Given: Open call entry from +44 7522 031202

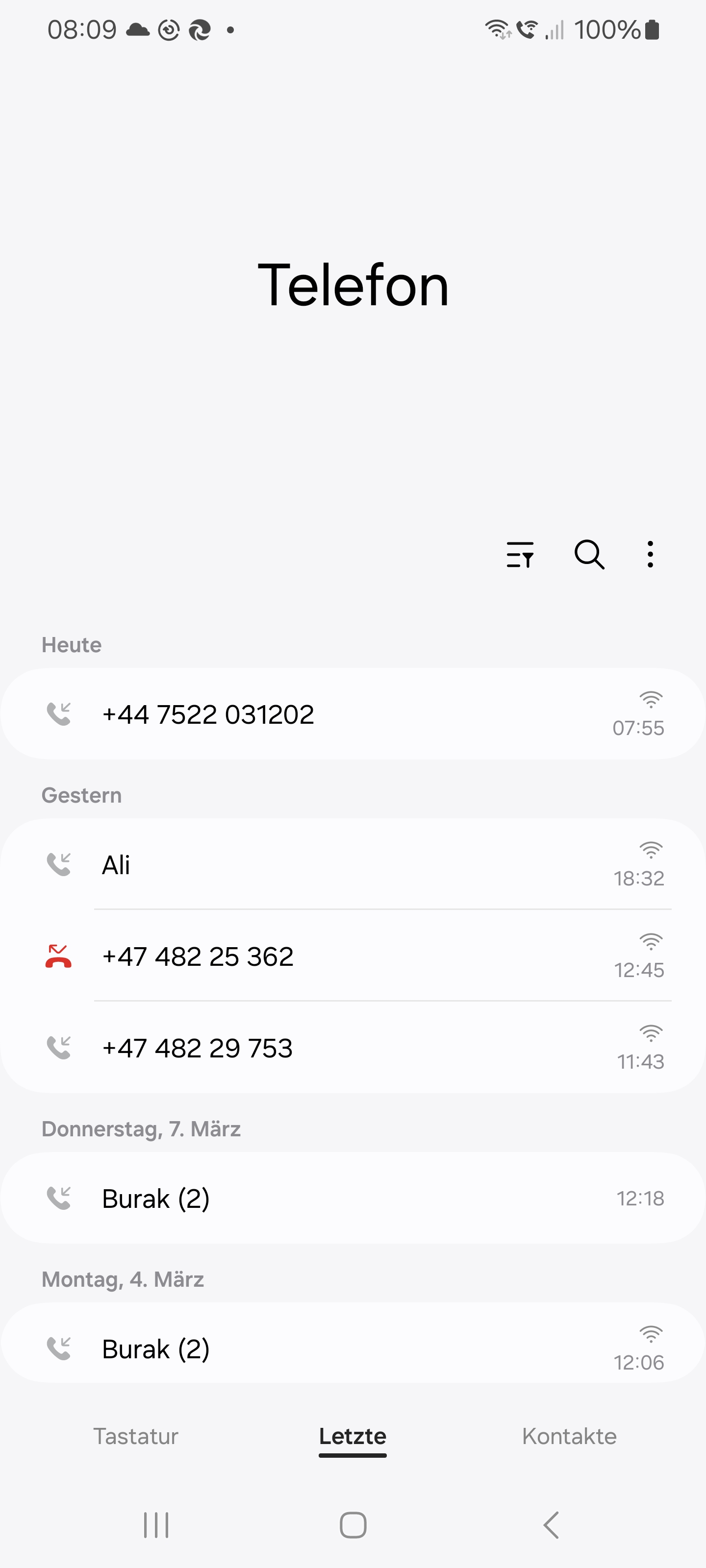Looking at the screenshot, I should (x=353, y=714).
